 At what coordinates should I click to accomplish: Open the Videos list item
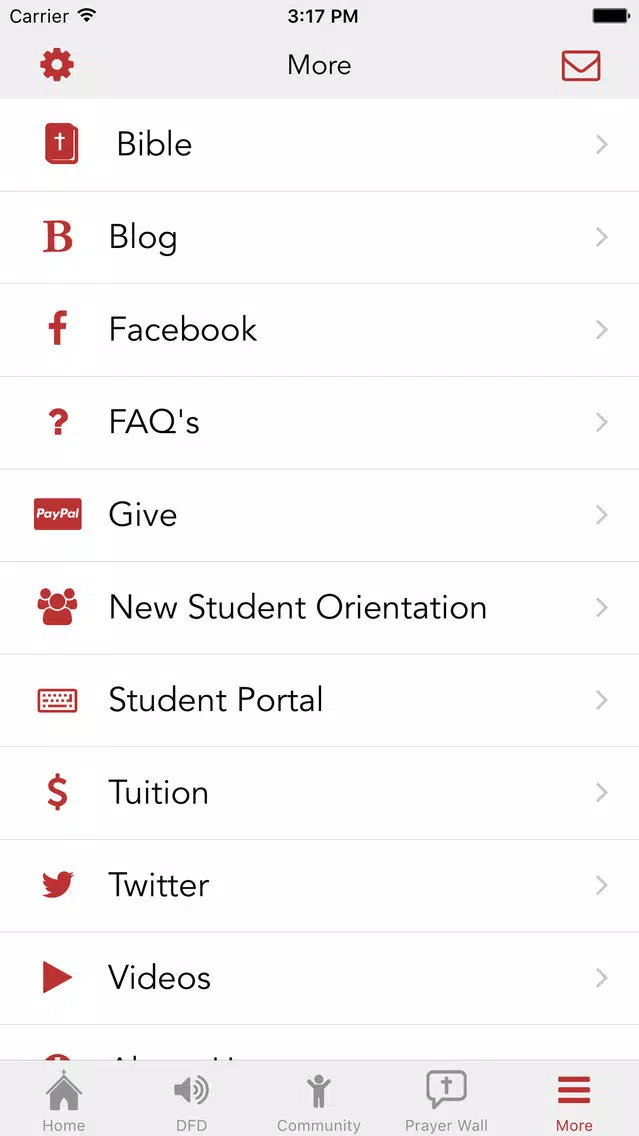[x=320, y=978]
